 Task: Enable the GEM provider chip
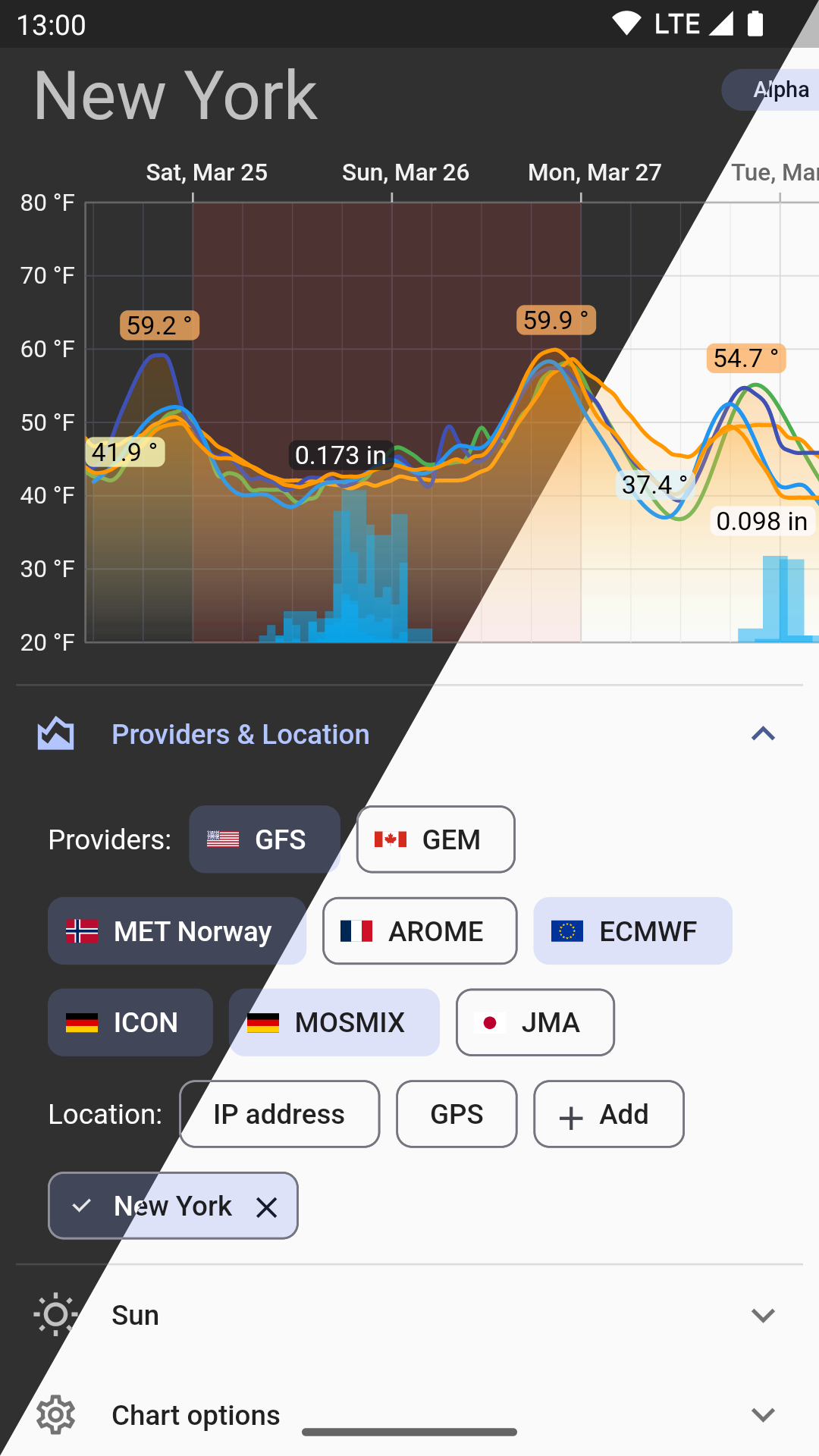click(x=436, y=839)
